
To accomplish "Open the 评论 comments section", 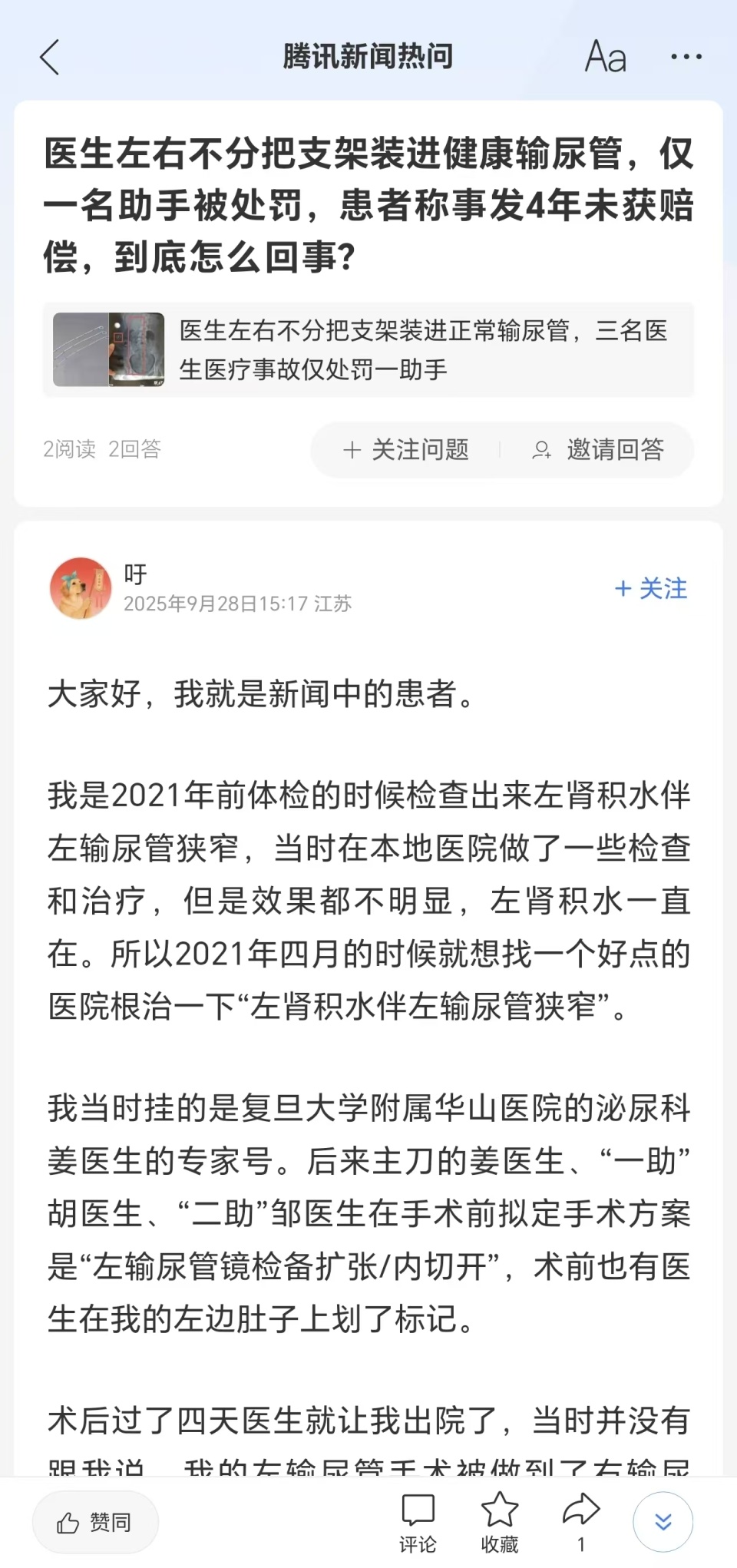I will [418, 1522].
